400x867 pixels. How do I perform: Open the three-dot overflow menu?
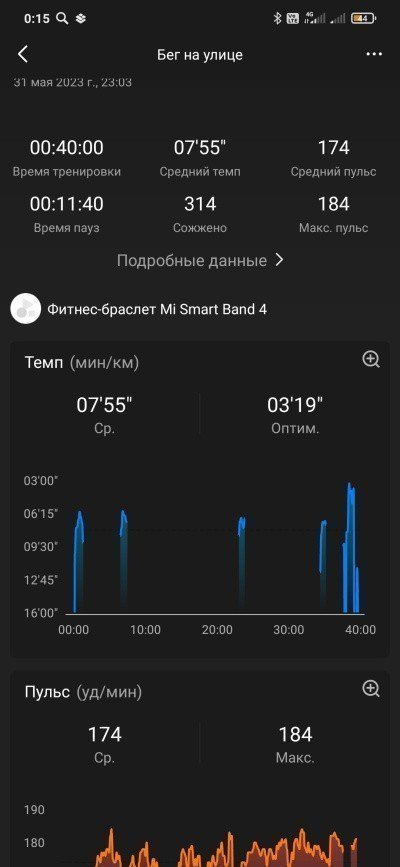point(374,54)
